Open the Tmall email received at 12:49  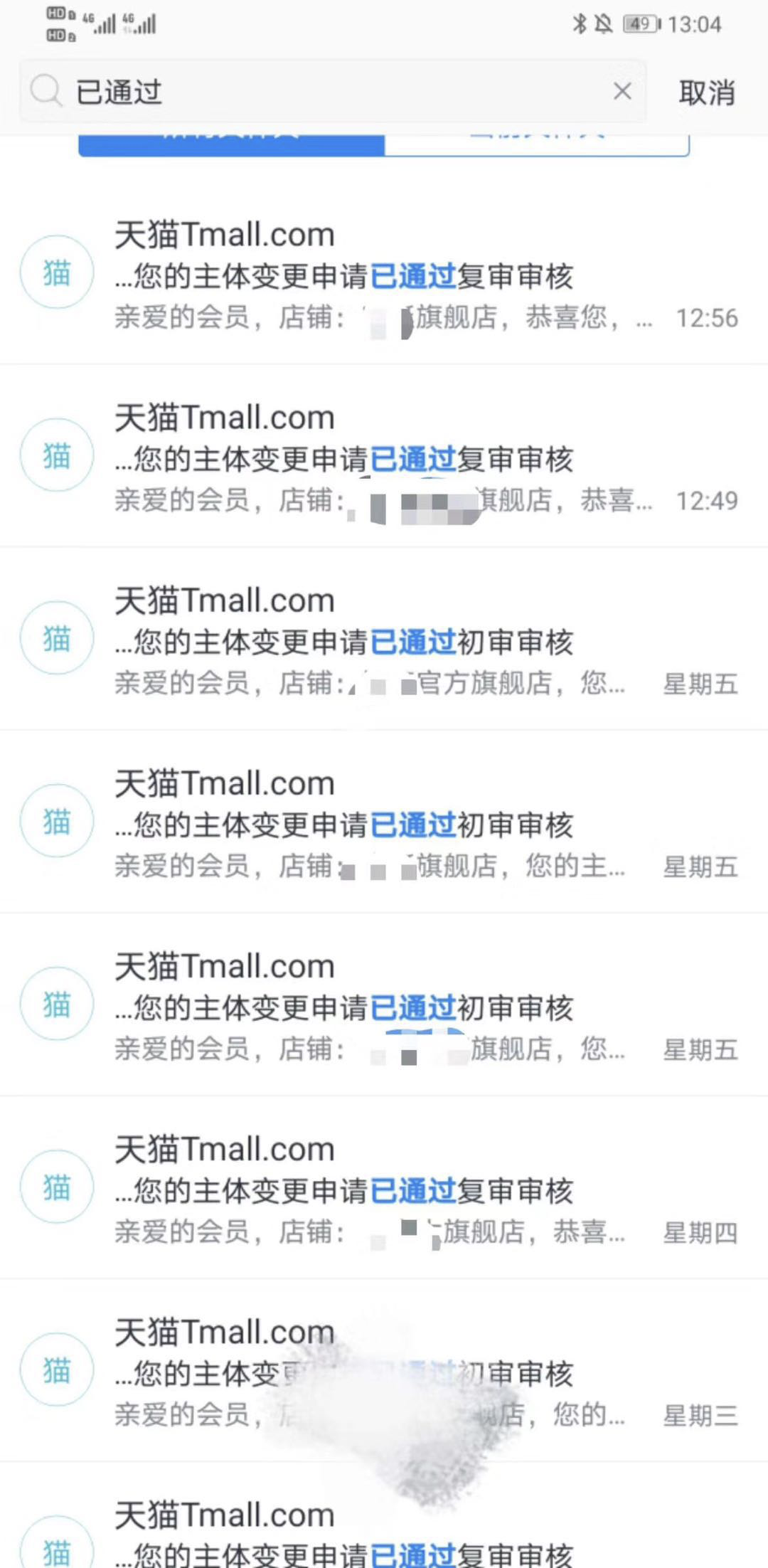[427, 459]
